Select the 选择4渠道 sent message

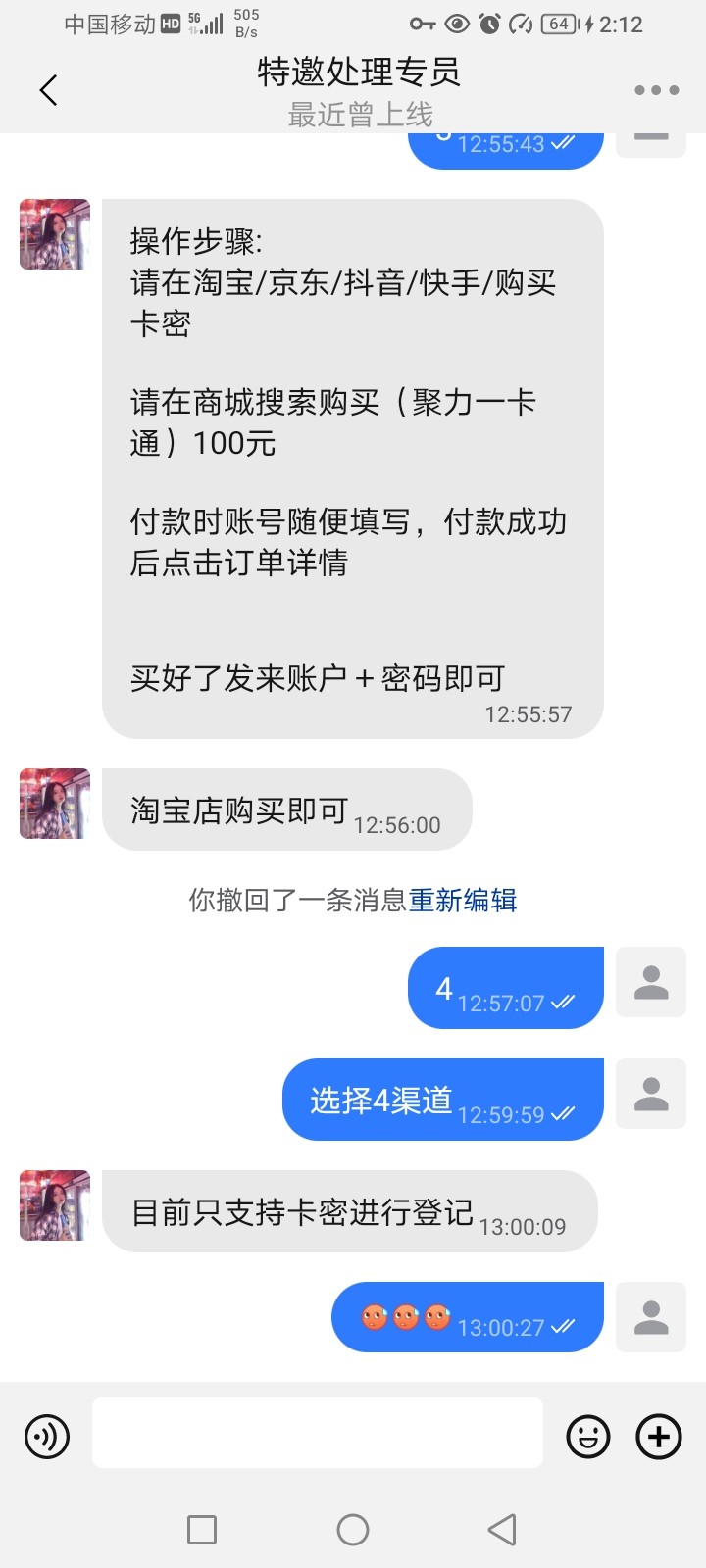(441, 1098)
